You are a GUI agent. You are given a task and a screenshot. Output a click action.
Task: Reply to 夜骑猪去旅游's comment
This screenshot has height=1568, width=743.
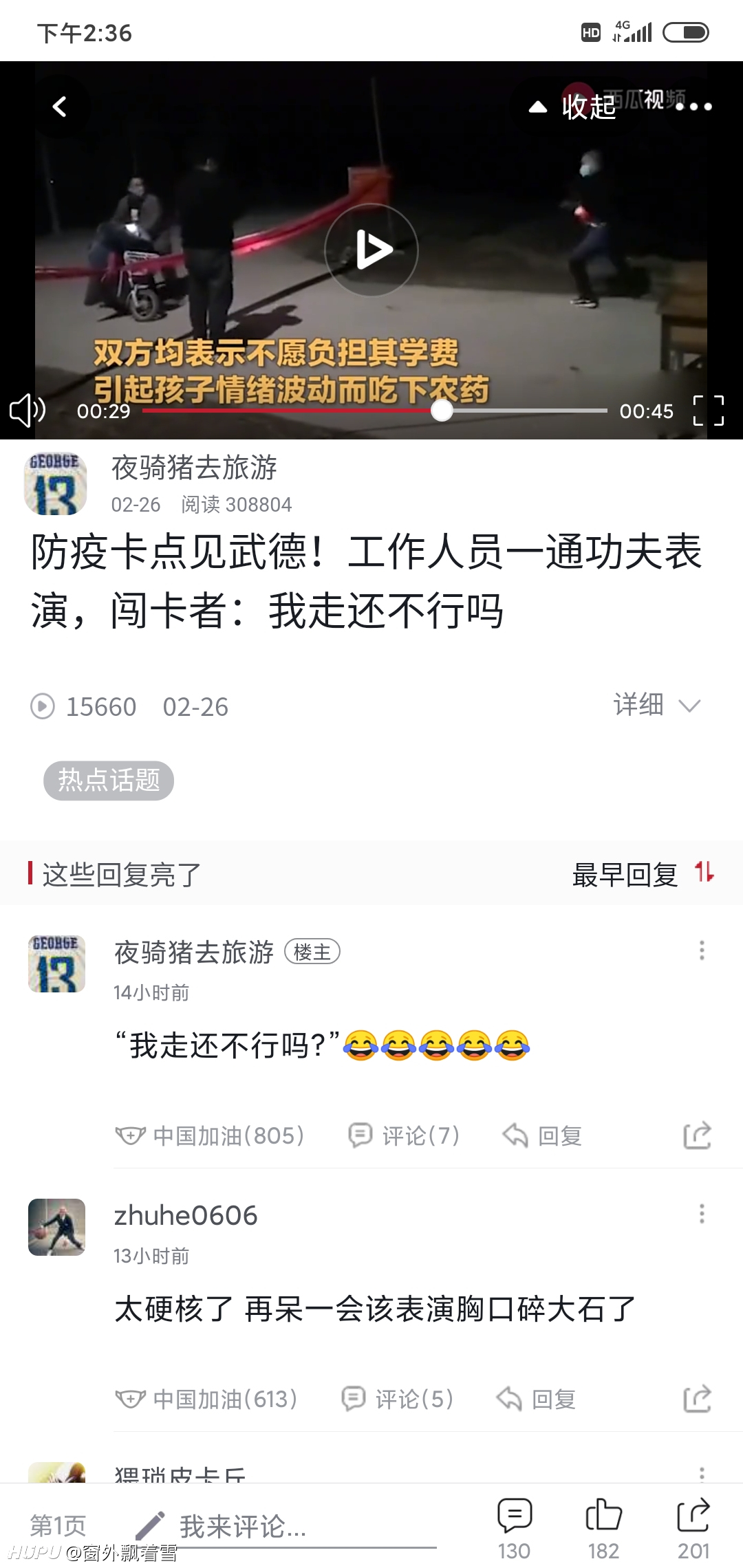(542, 1135)
